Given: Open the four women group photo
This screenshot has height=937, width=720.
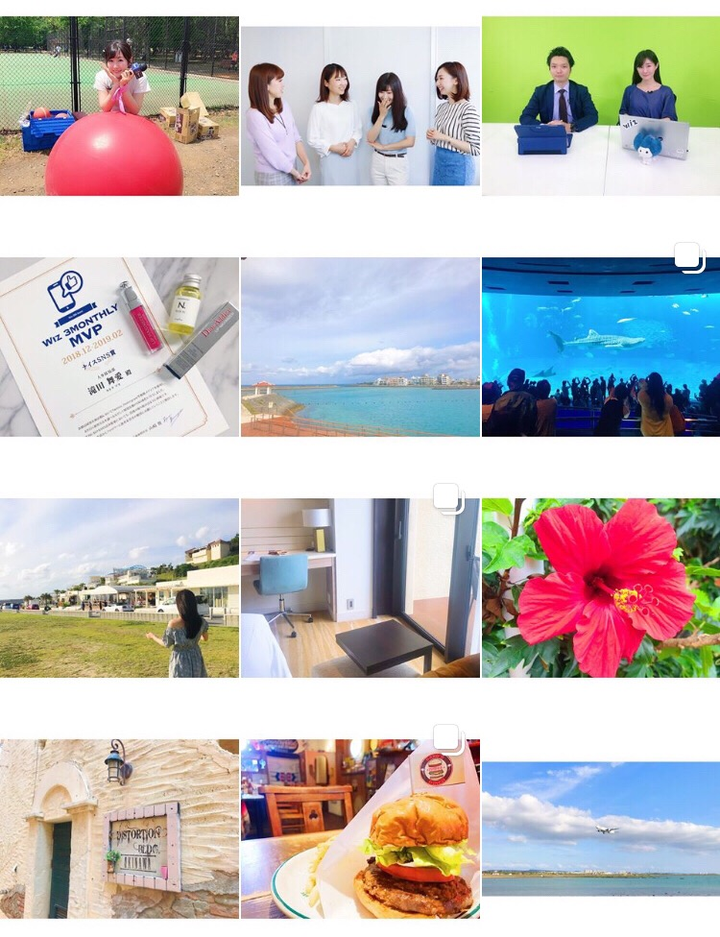Looking at the screenshot, I should point(360,106).
